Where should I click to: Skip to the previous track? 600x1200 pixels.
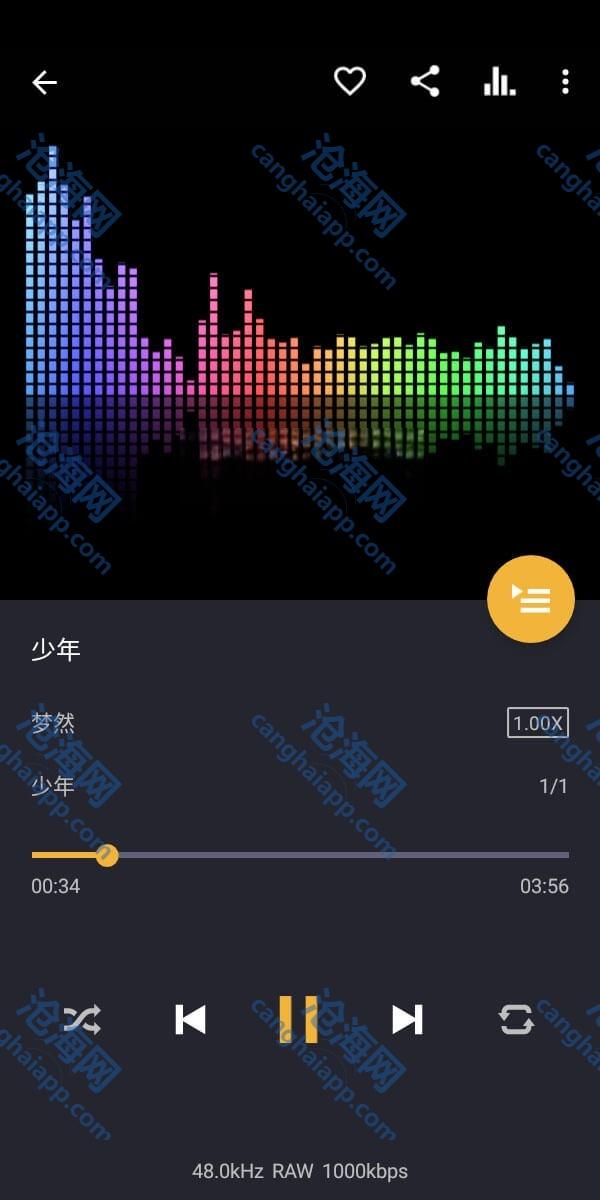pos(190,1019)
